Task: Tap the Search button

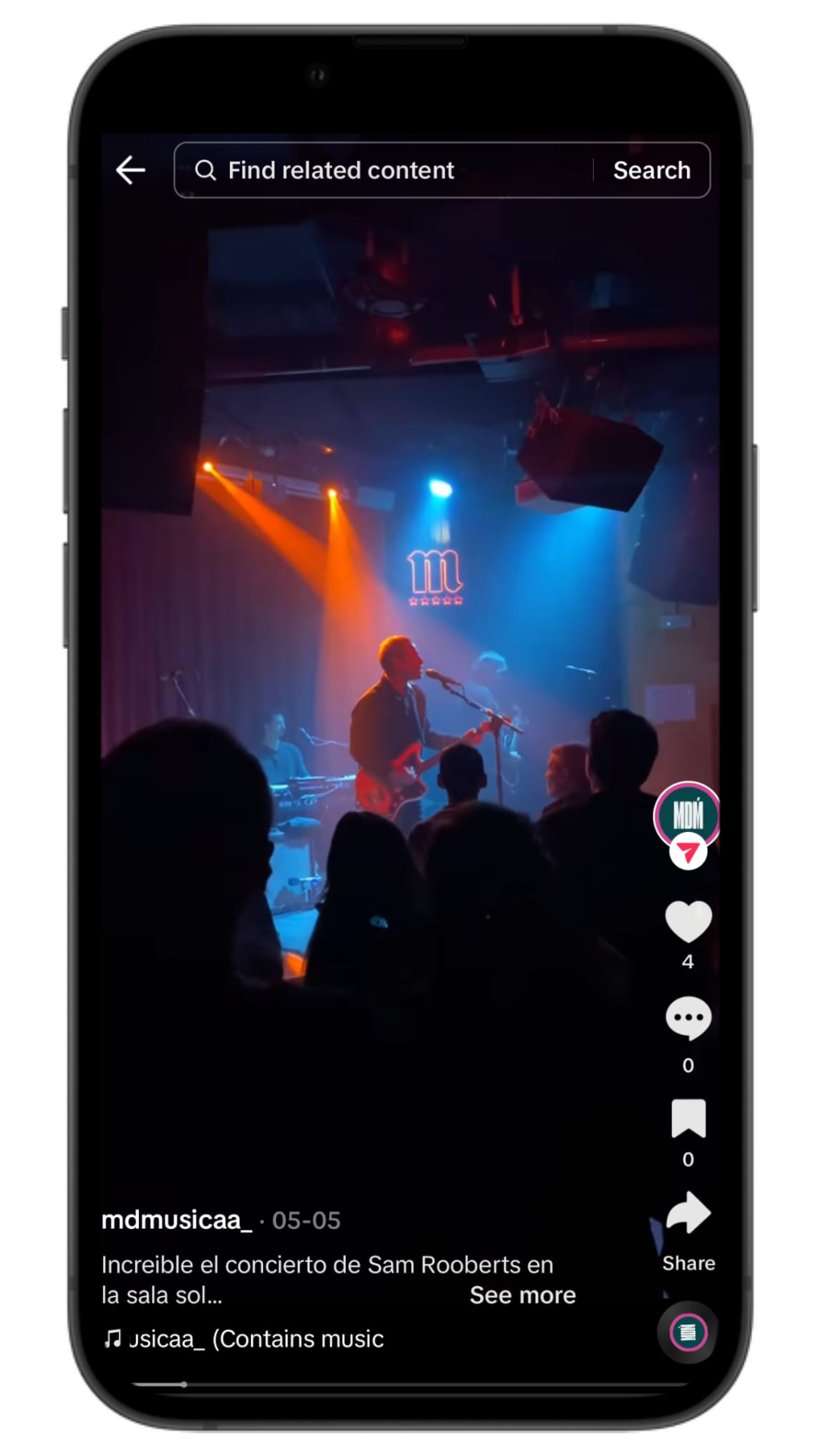Action: [651, 170]
